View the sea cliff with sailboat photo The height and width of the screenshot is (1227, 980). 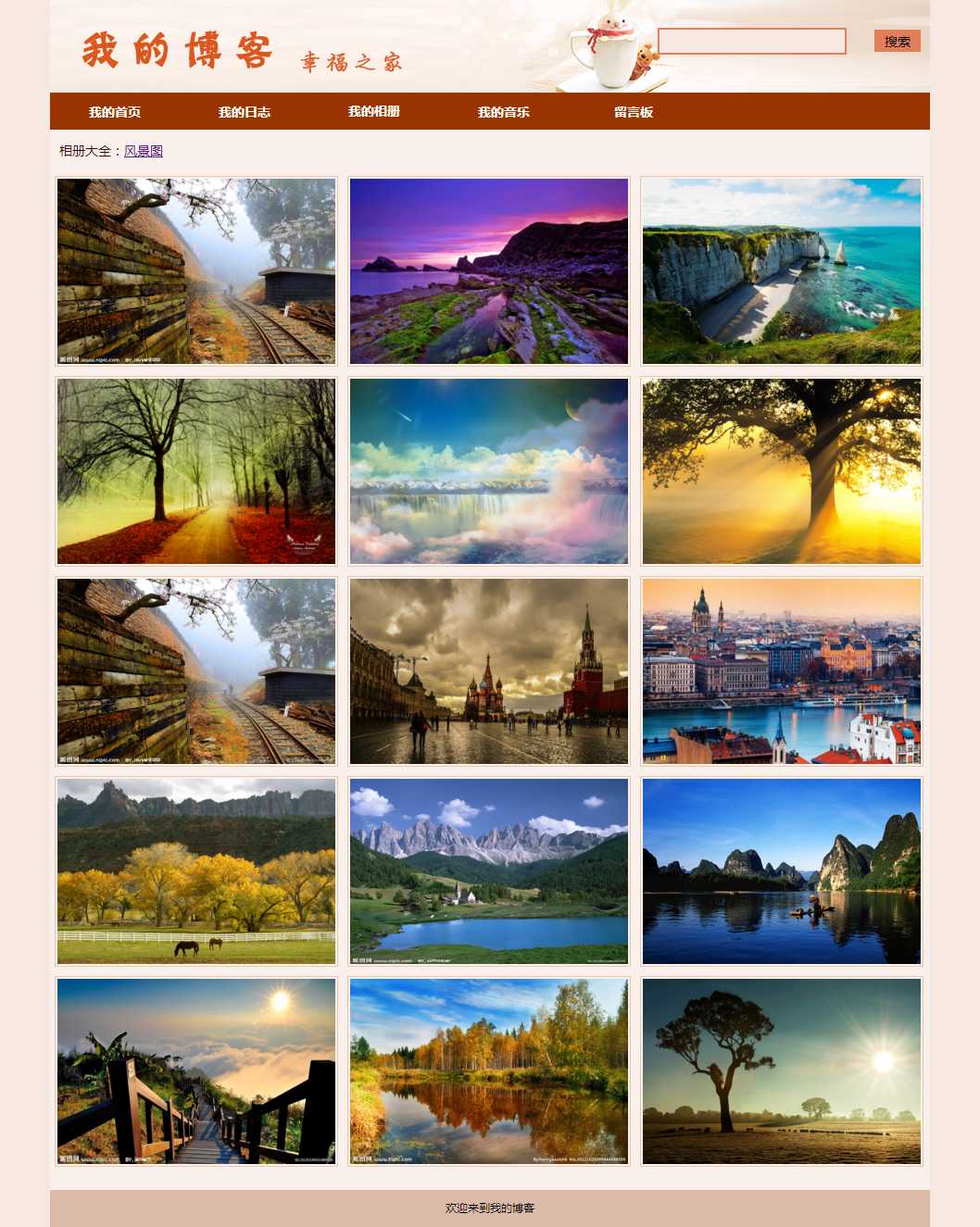pos(782,271)
